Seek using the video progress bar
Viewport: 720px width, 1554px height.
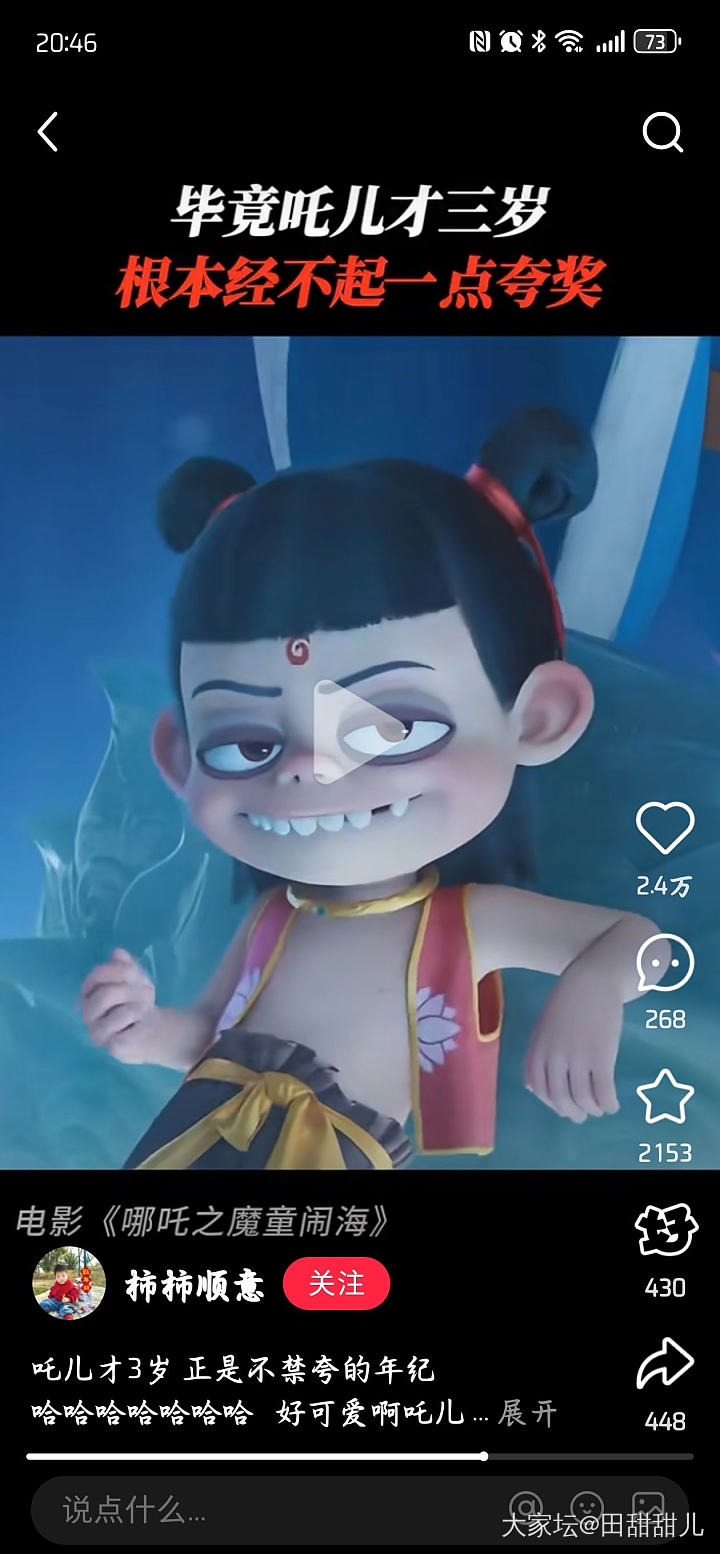[360, 1456]
